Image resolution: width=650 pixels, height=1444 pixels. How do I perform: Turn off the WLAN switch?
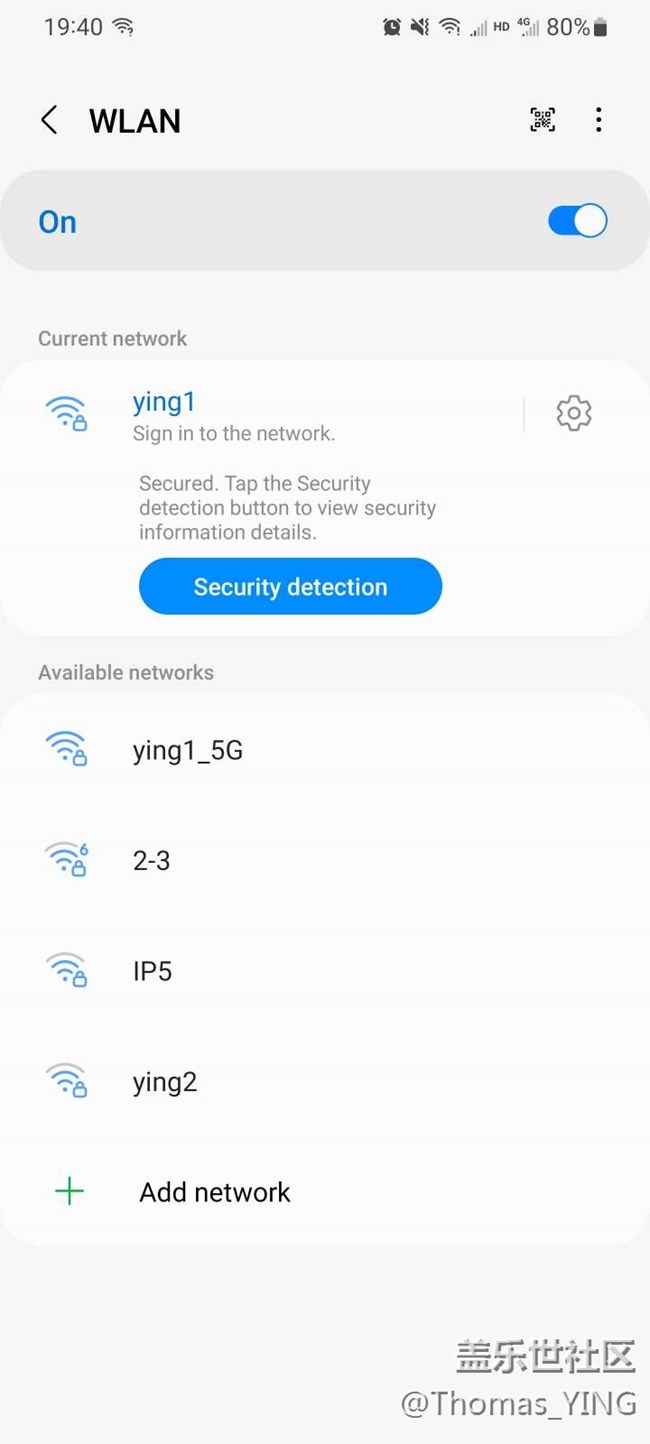(x=577, y=221)
